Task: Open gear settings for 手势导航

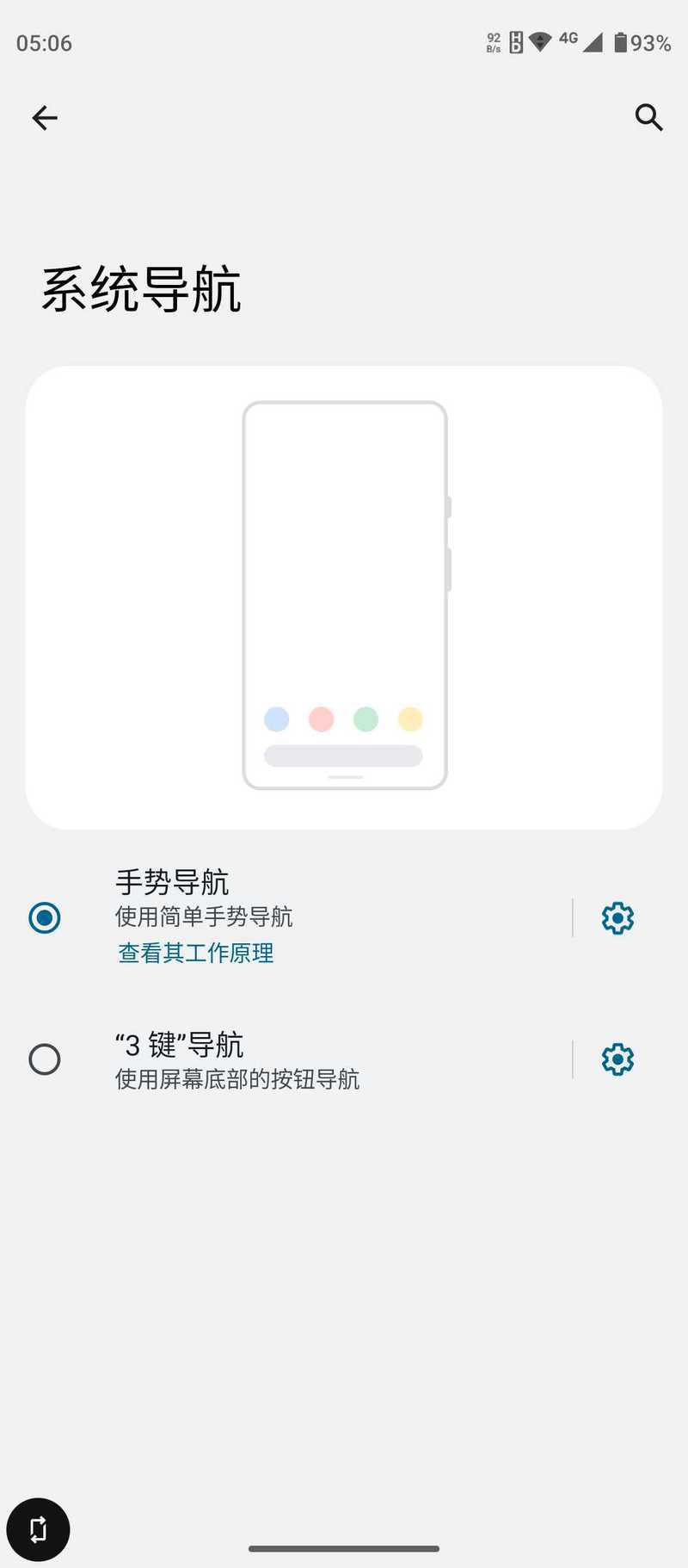Action: pyautogui.click(x=617, y=918)
